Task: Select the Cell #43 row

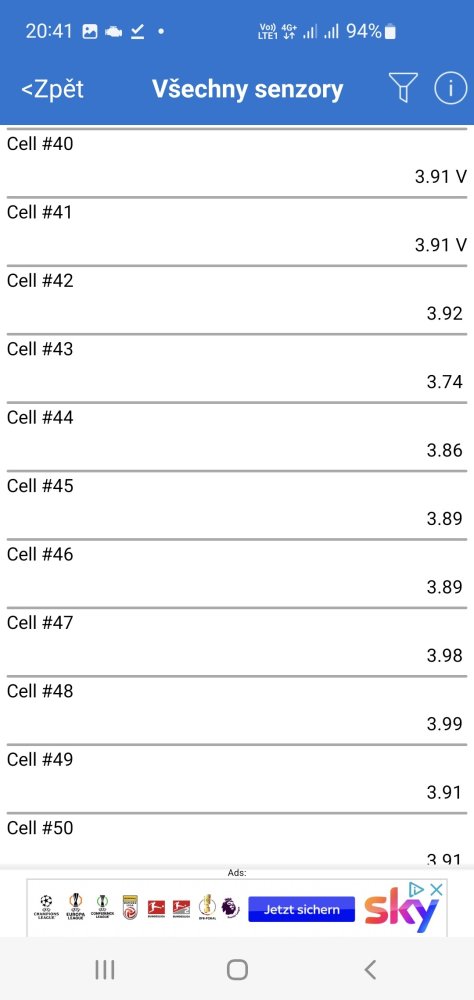Action: [x=237, y=369]
